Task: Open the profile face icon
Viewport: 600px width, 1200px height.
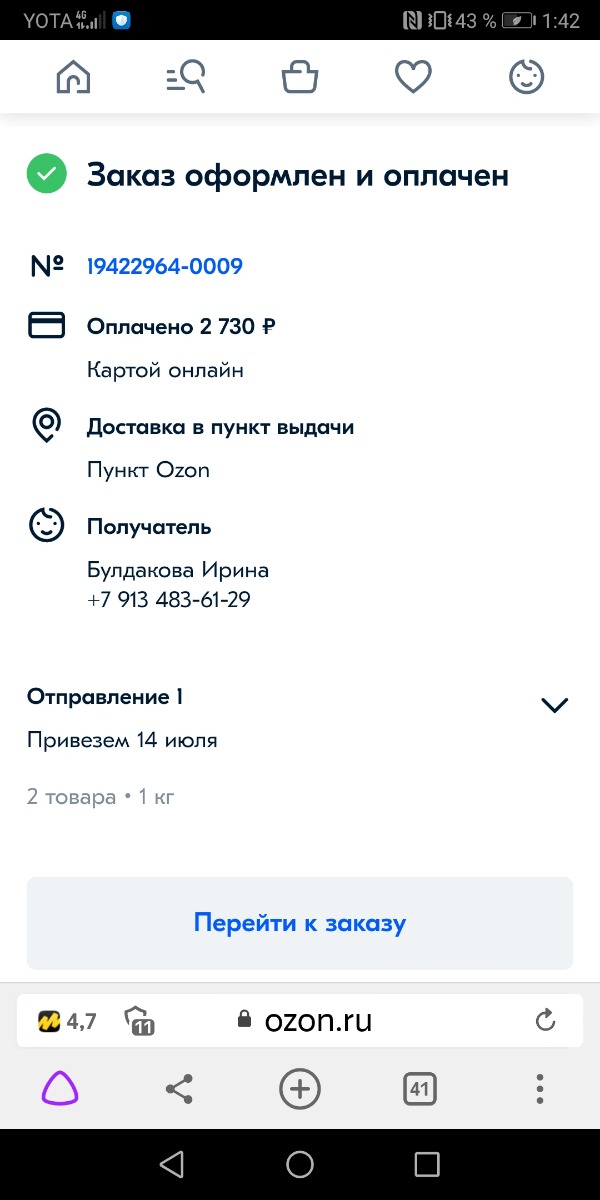Action: 526,77
